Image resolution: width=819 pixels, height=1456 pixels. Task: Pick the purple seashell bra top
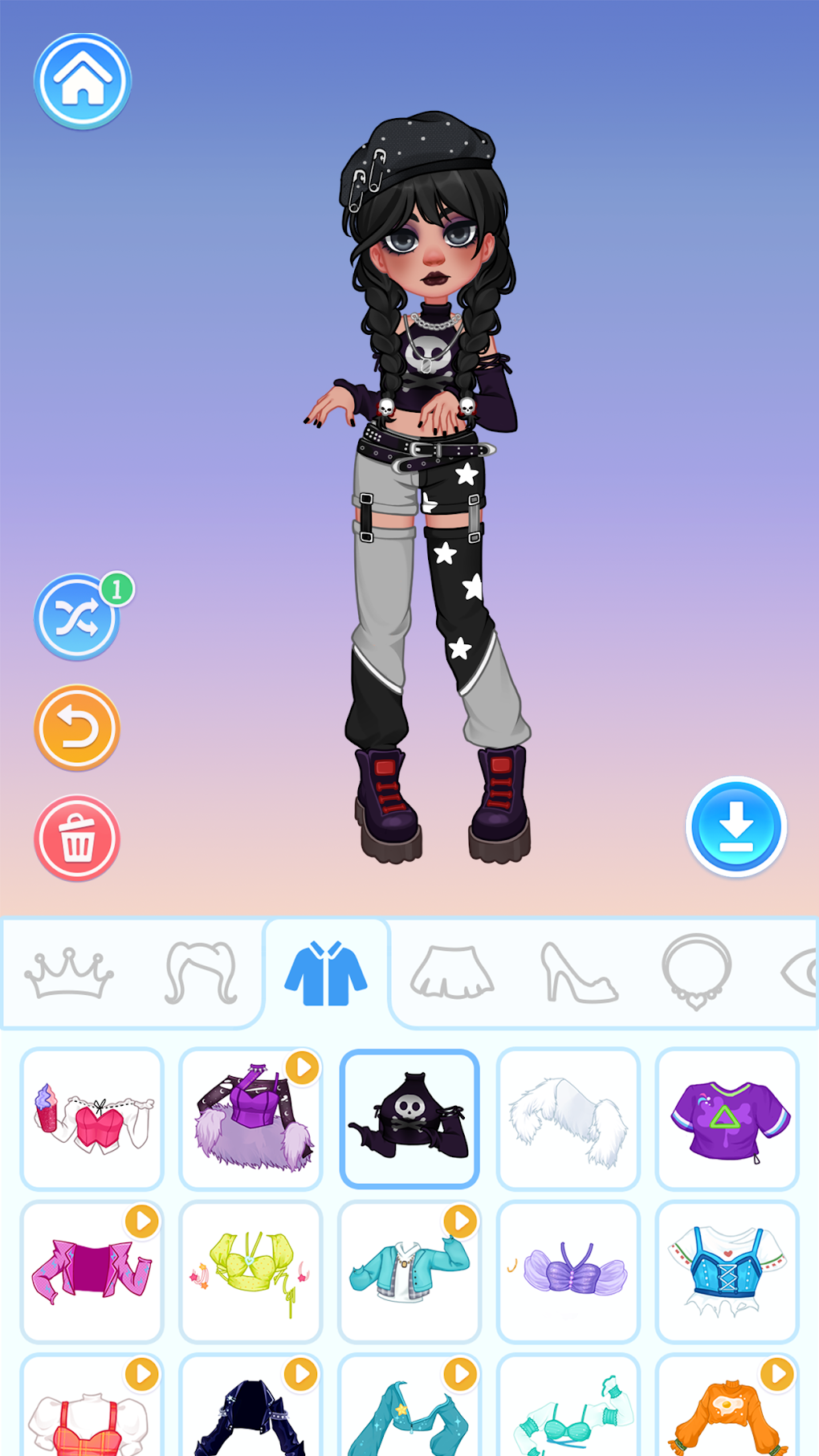click(568, 1271)
